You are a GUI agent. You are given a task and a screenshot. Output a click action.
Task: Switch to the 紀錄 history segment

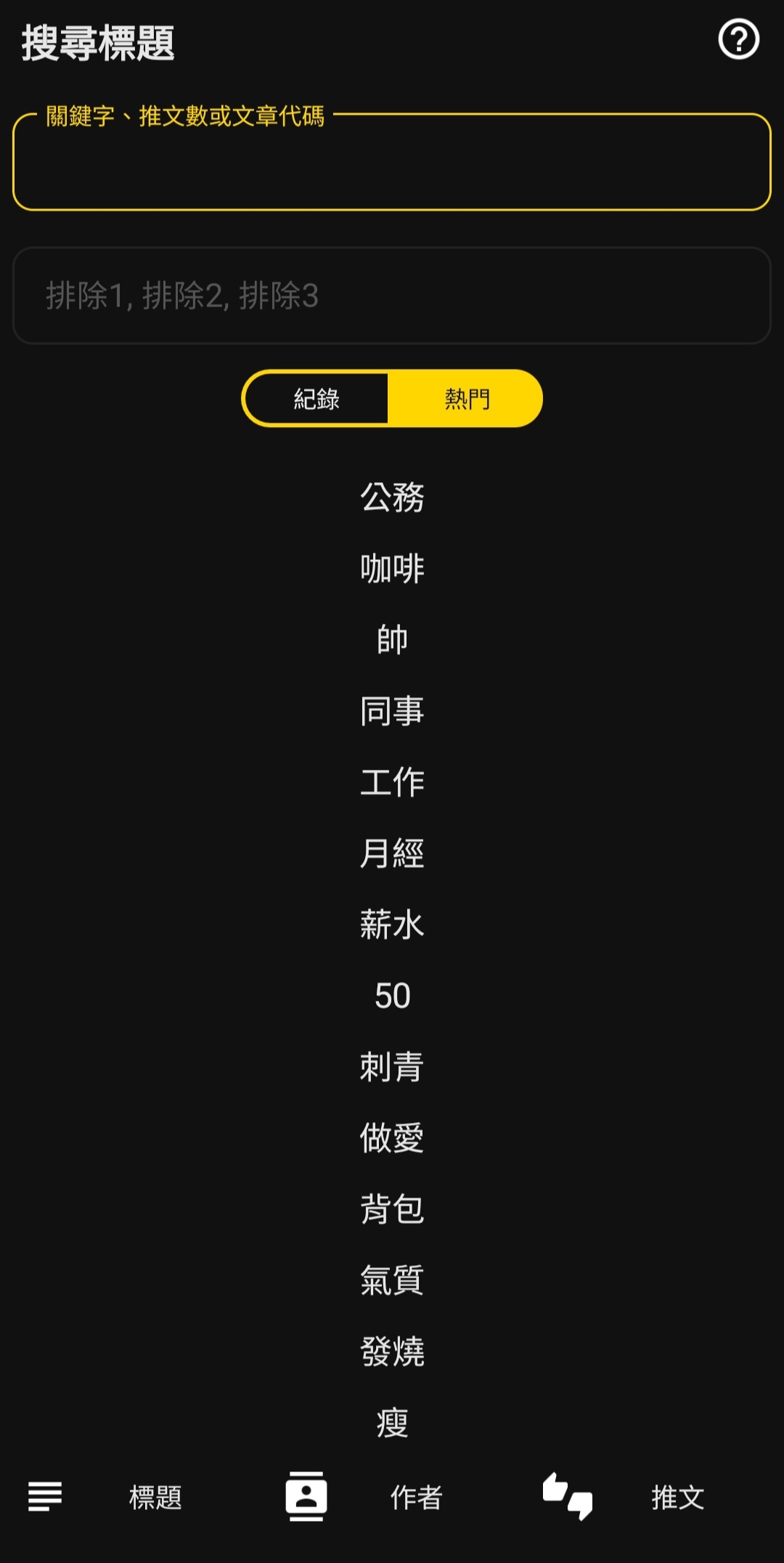pos(317,399)
